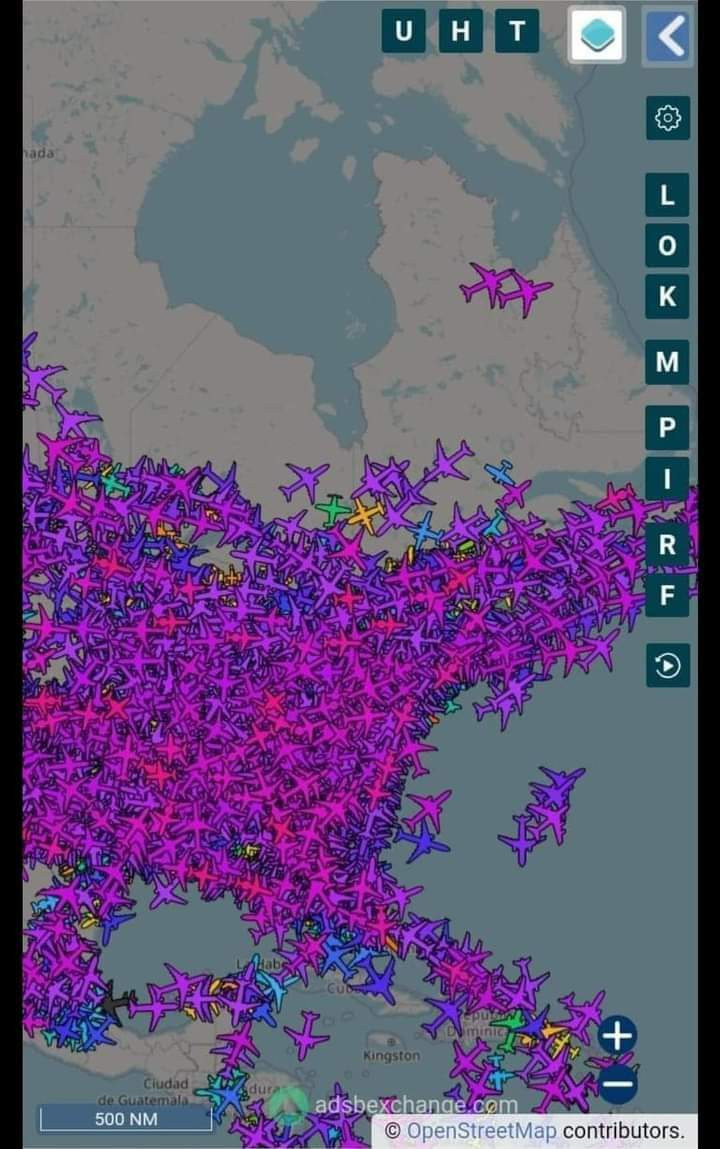The height and width of the screenshot is (1149, 720).
Task: Expand the sidebar with the arrow button
Action: [x=668, y=36]
